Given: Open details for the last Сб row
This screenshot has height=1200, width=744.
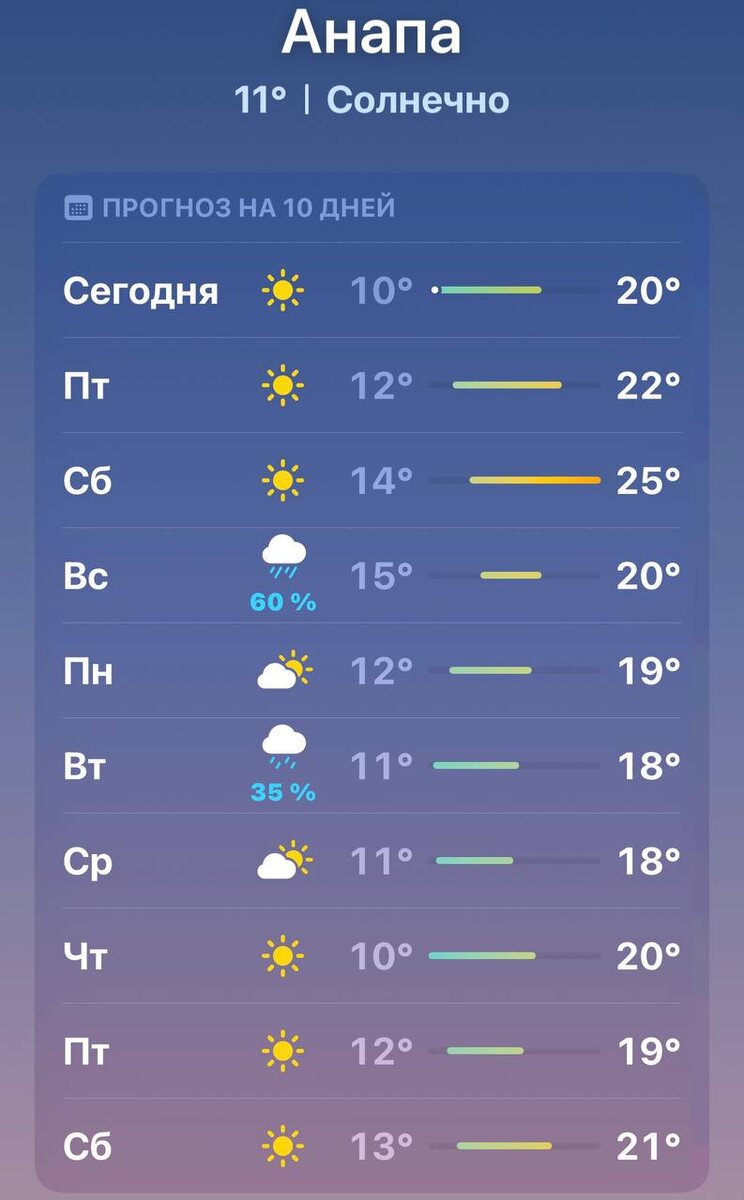Looking at the screenshot, I should 372,1145.
